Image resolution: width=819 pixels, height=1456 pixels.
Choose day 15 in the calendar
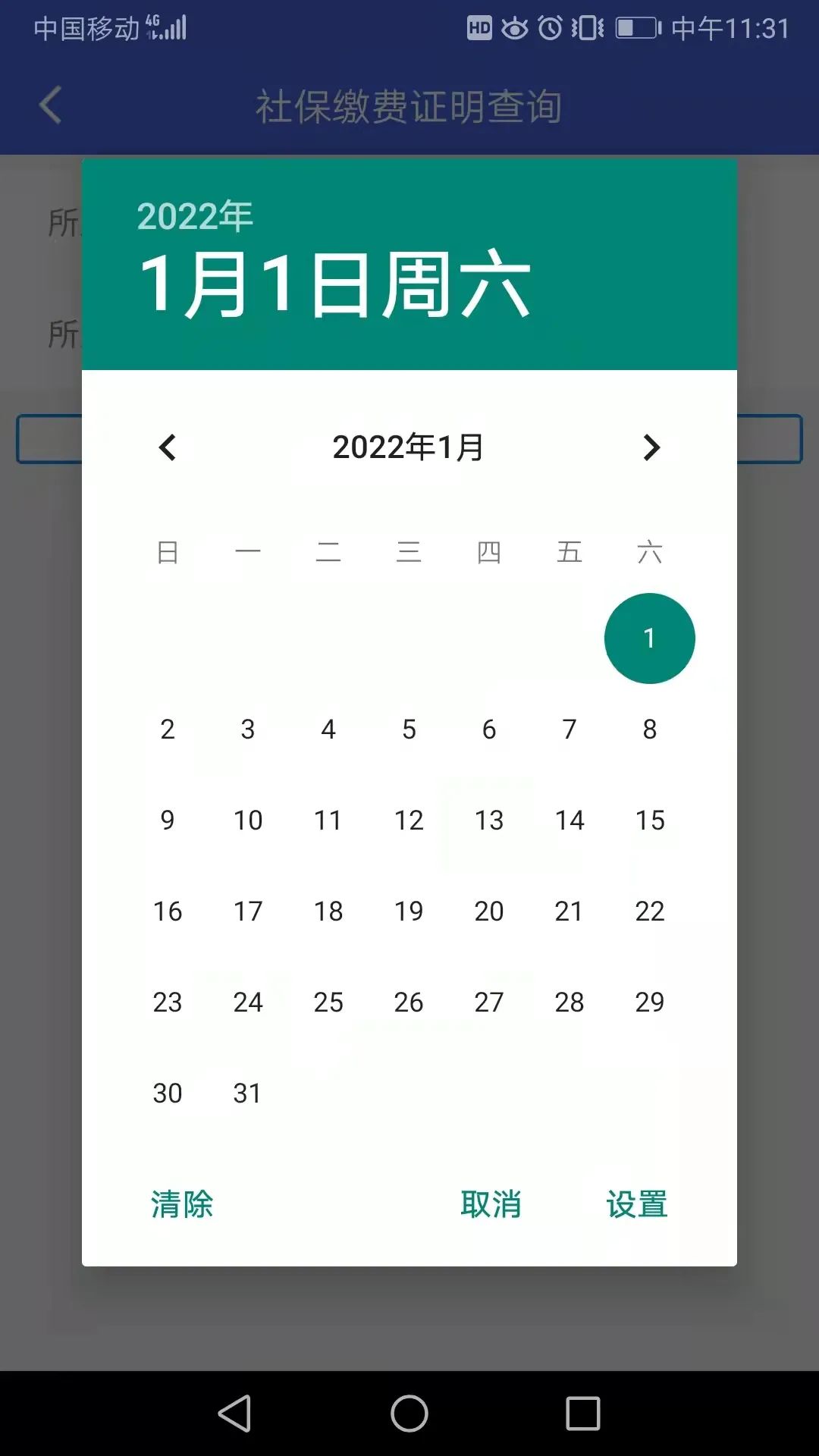649,821
